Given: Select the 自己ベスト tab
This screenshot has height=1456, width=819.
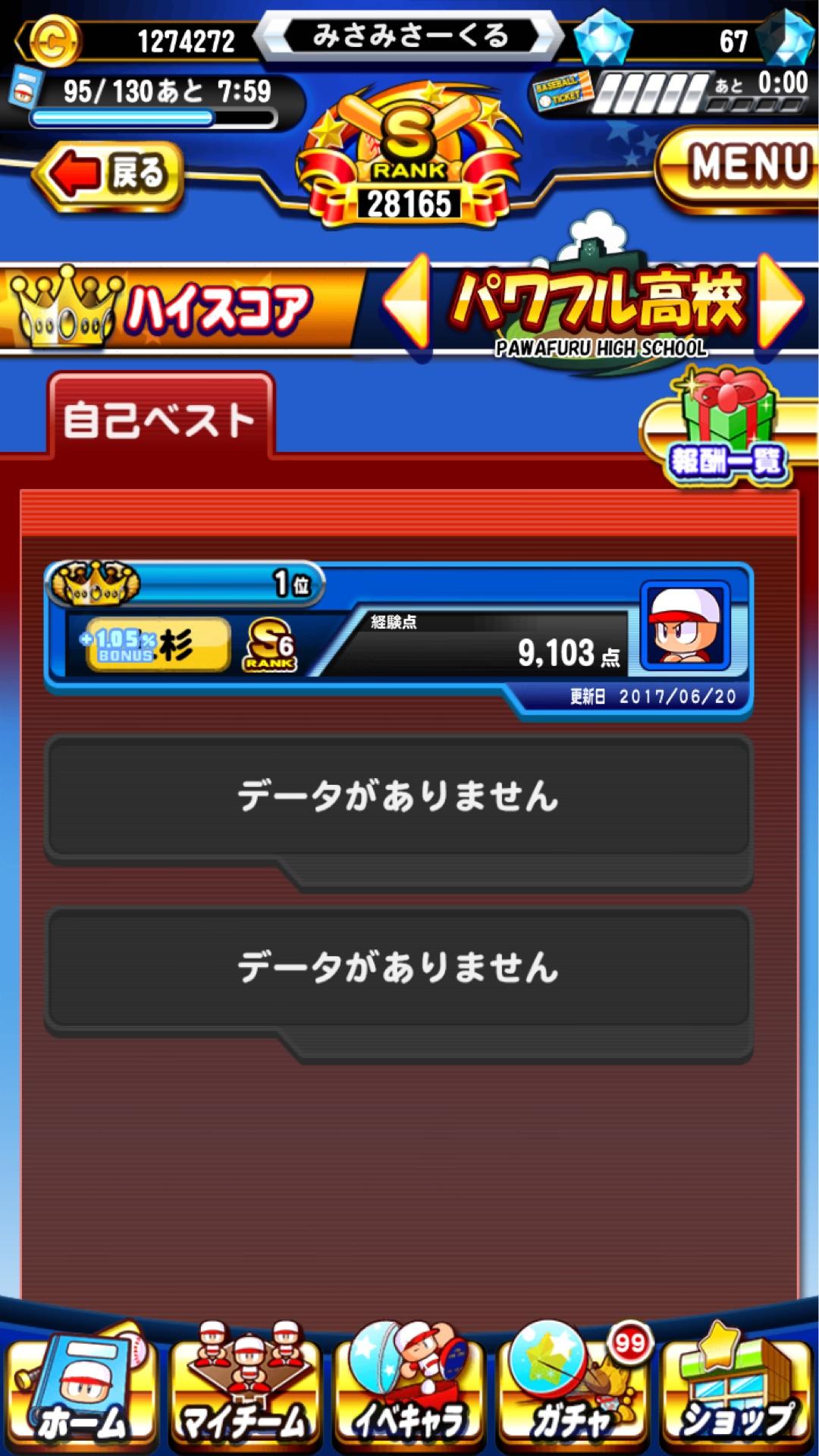Looking at the screenshot, I should [159, 419].
